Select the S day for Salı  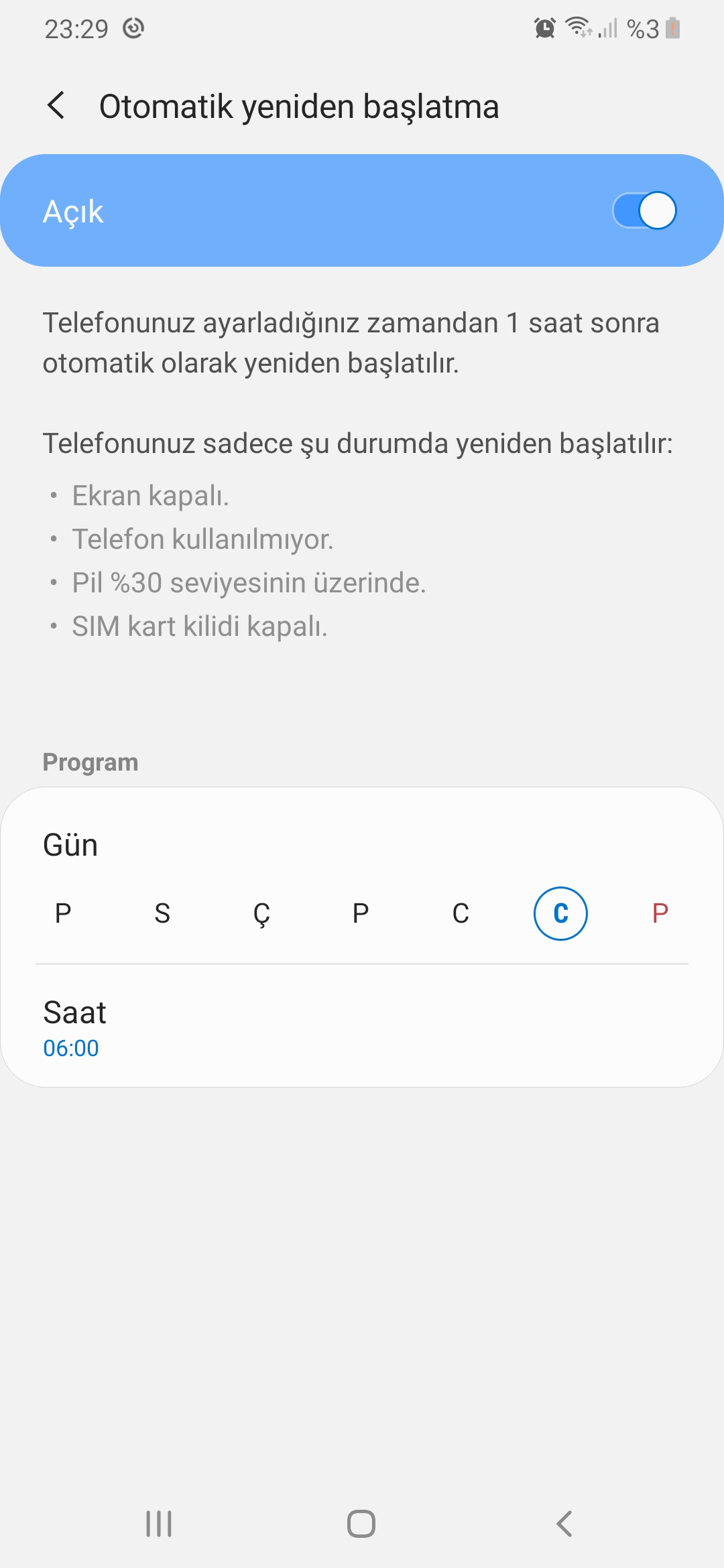coord(162,913)
